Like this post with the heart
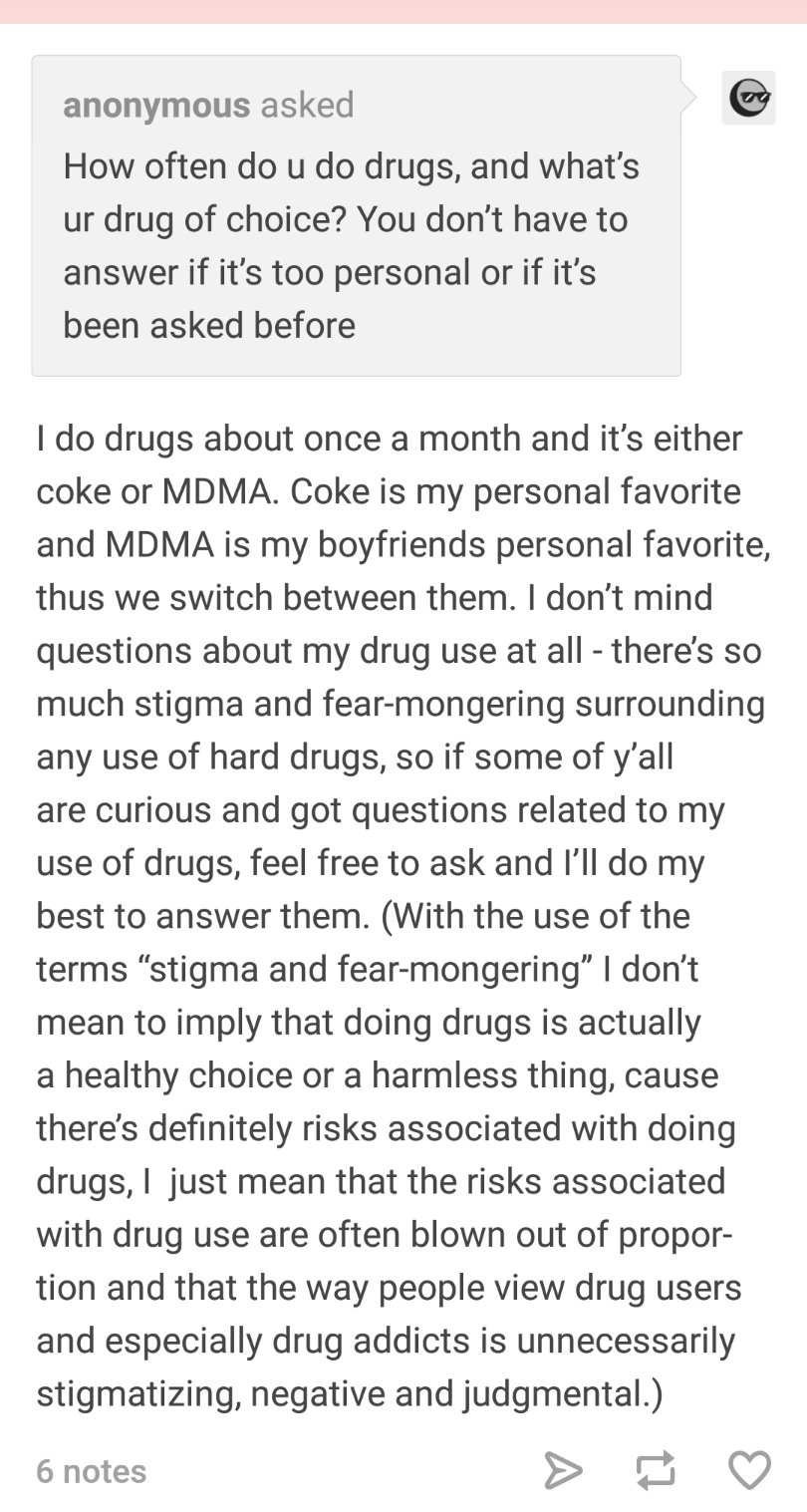 pyautogui.click(x=749, y=1470)
